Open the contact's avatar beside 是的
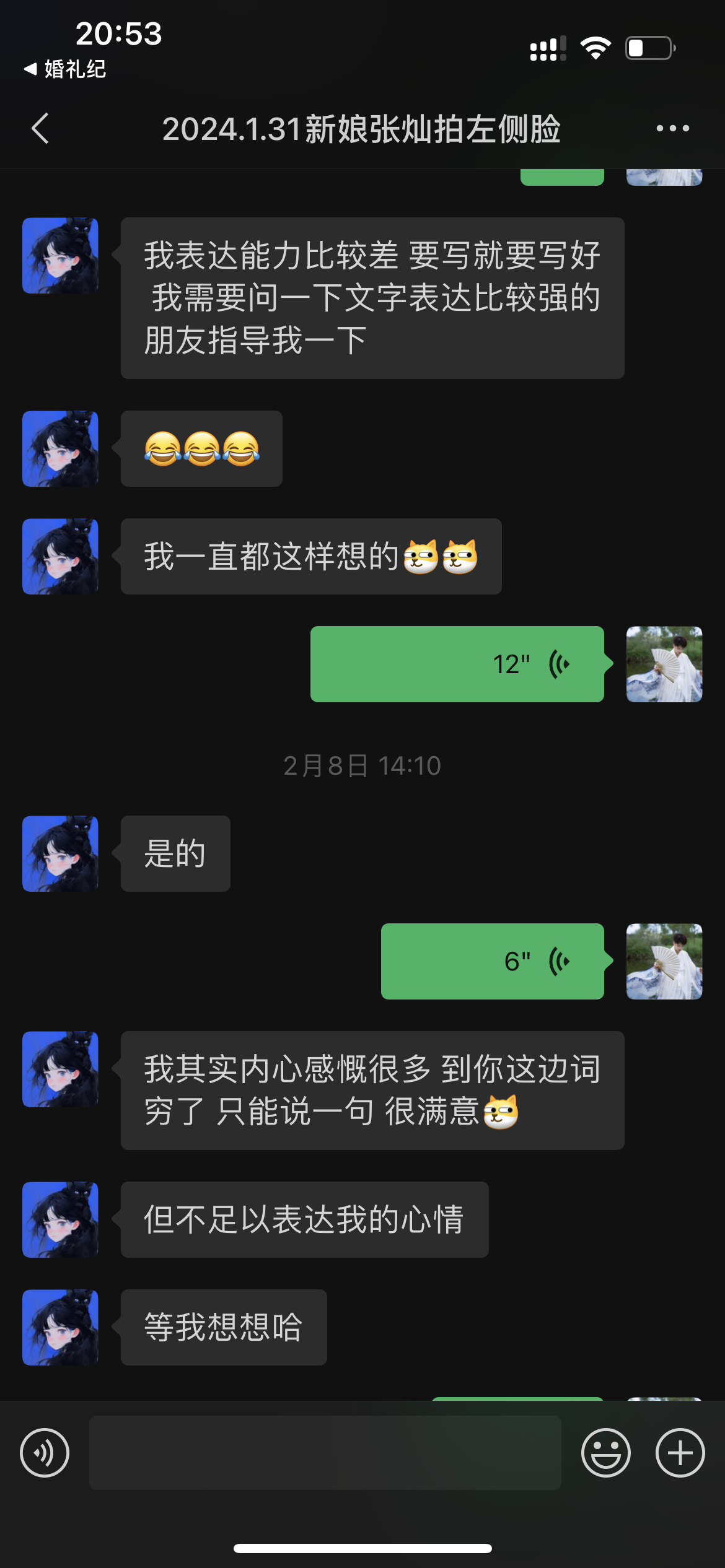725x1568 pixels. coord(60,853)
